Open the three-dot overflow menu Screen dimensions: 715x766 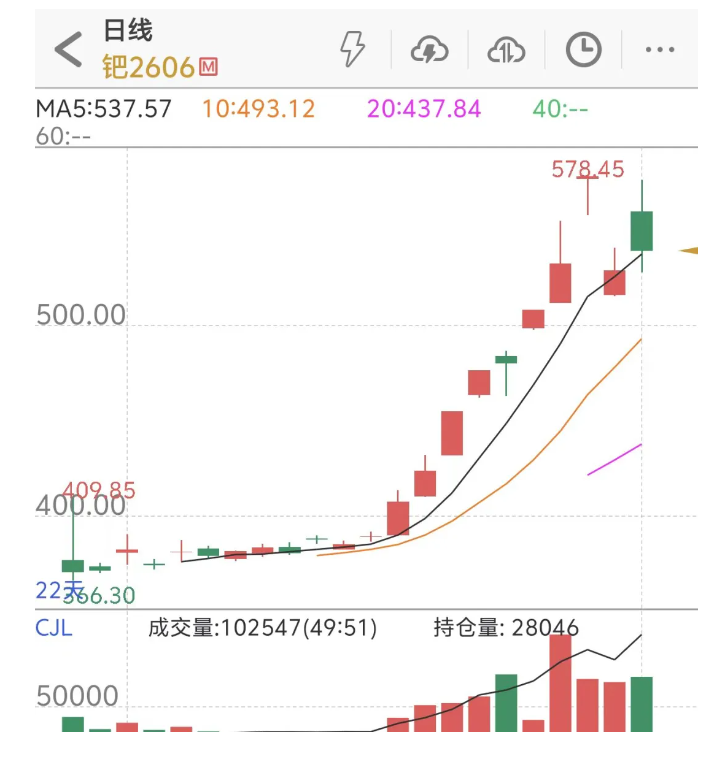pyautogui.click(x=660, y=49)
